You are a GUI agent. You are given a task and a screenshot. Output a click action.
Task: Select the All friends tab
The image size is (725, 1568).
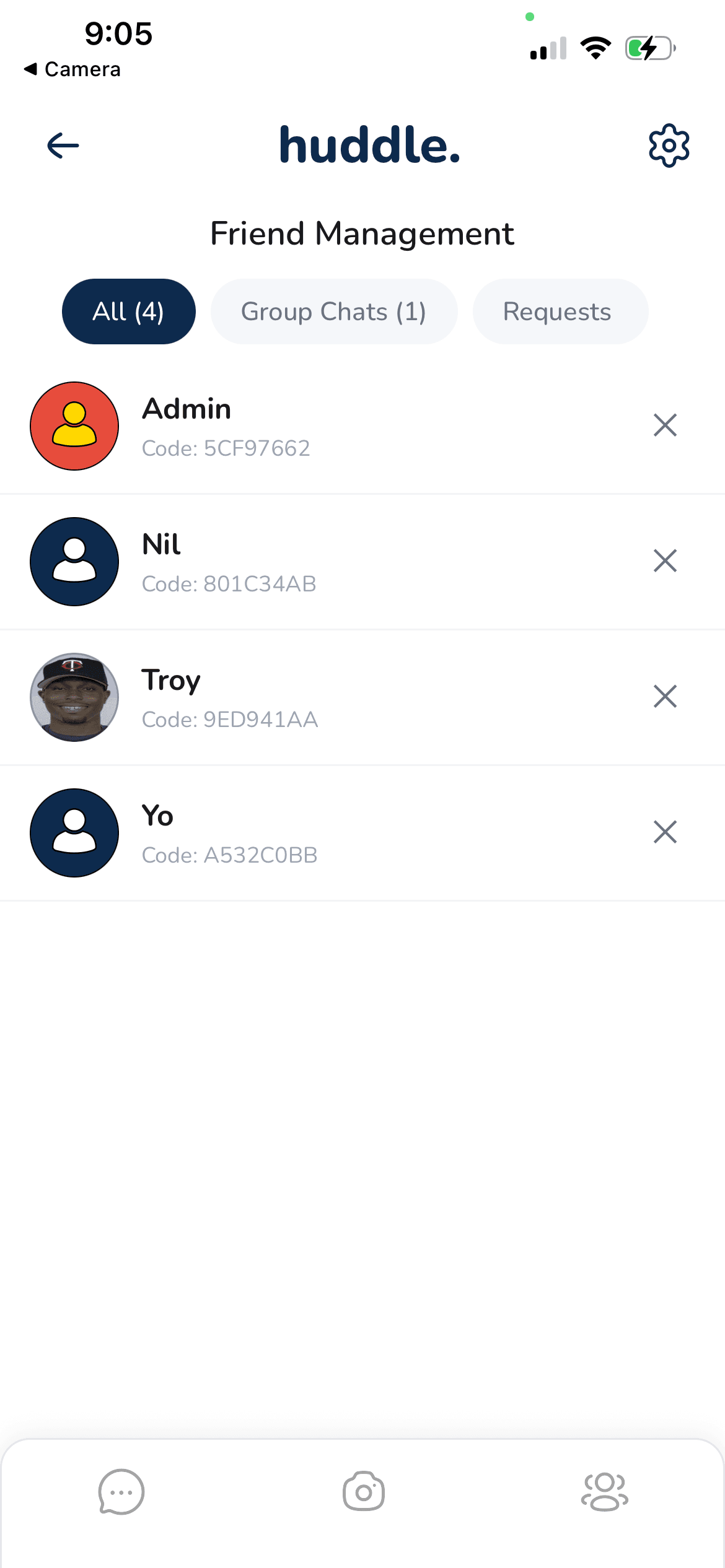pos(128,311)
